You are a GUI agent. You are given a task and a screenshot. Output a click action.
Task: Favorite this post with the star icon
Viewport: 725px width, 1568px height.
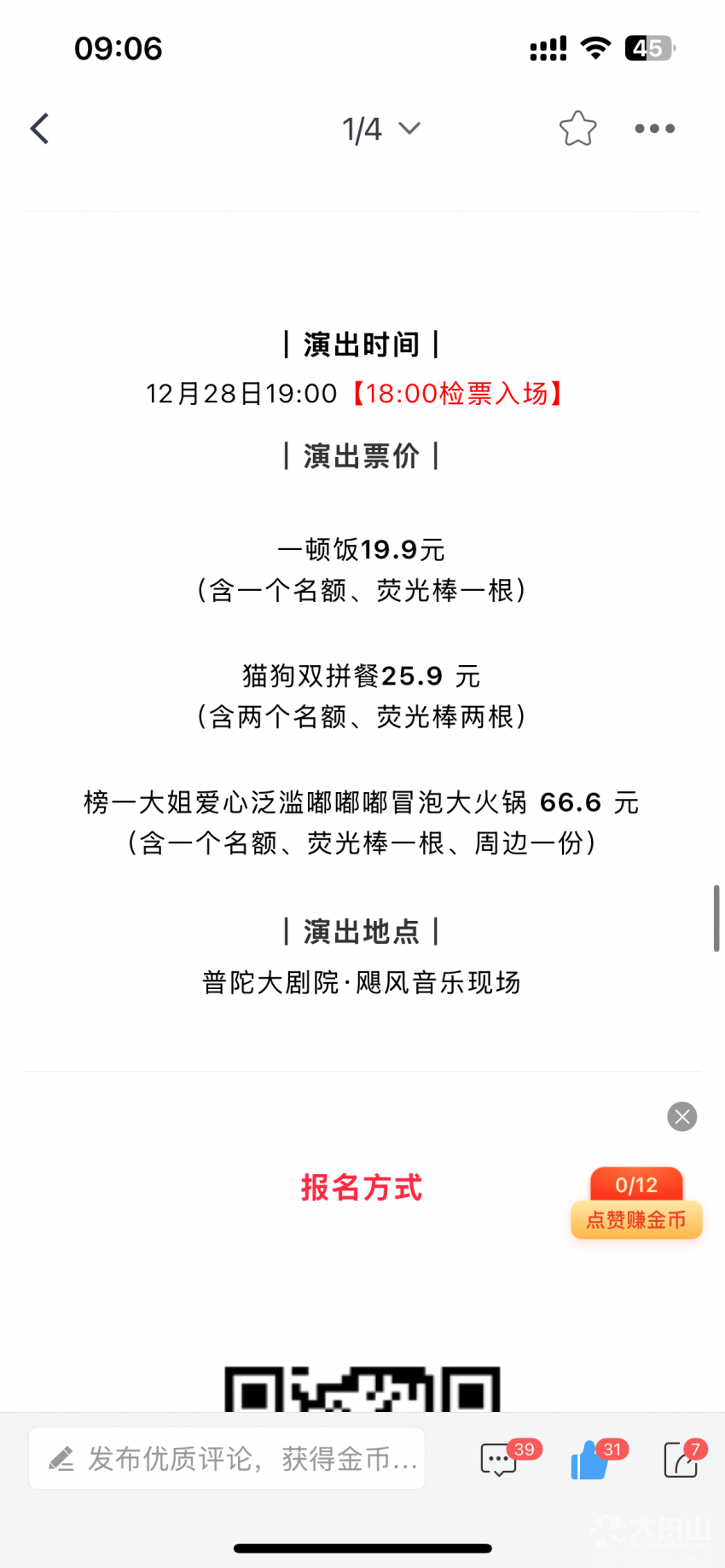577,129
